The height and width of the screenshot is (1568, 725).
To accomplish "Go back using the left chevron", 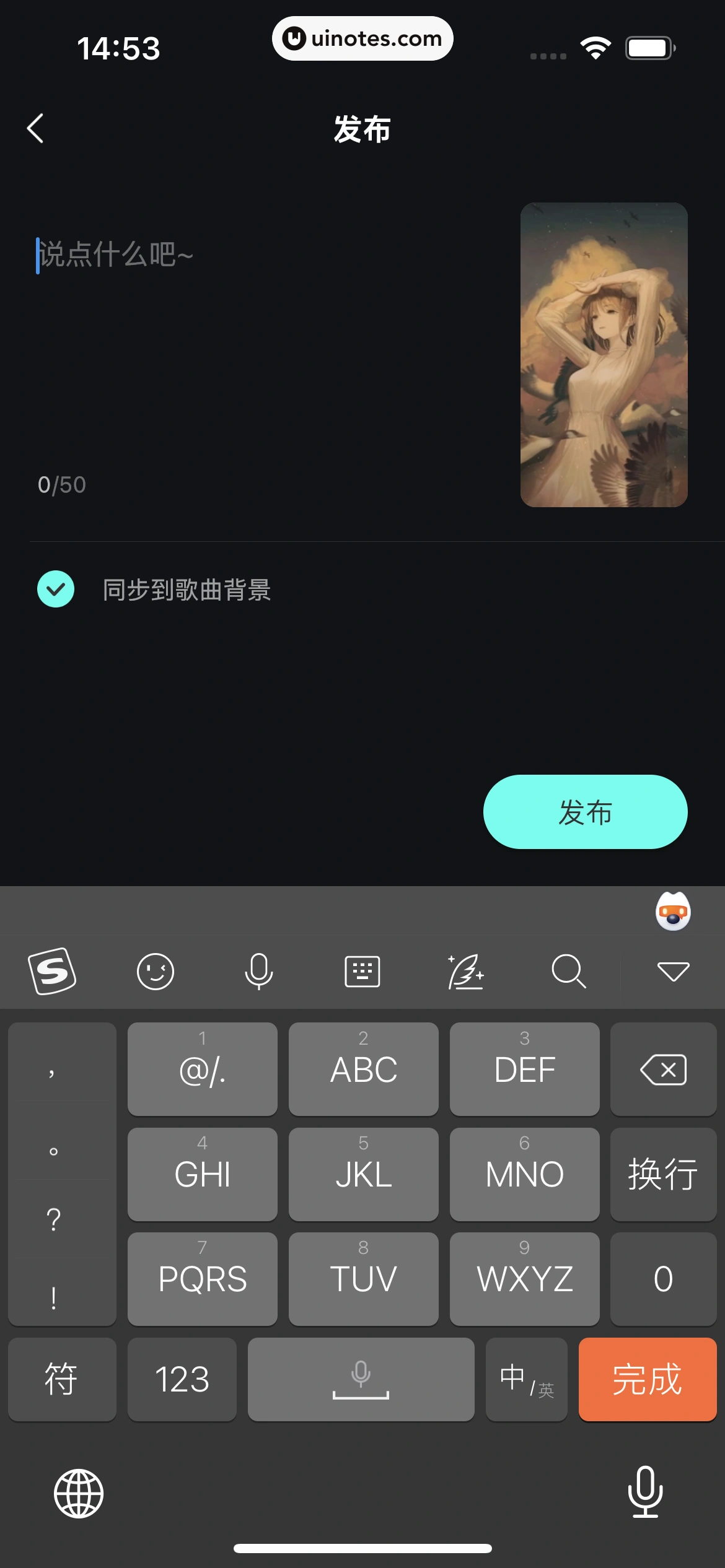I will (35, 129).
